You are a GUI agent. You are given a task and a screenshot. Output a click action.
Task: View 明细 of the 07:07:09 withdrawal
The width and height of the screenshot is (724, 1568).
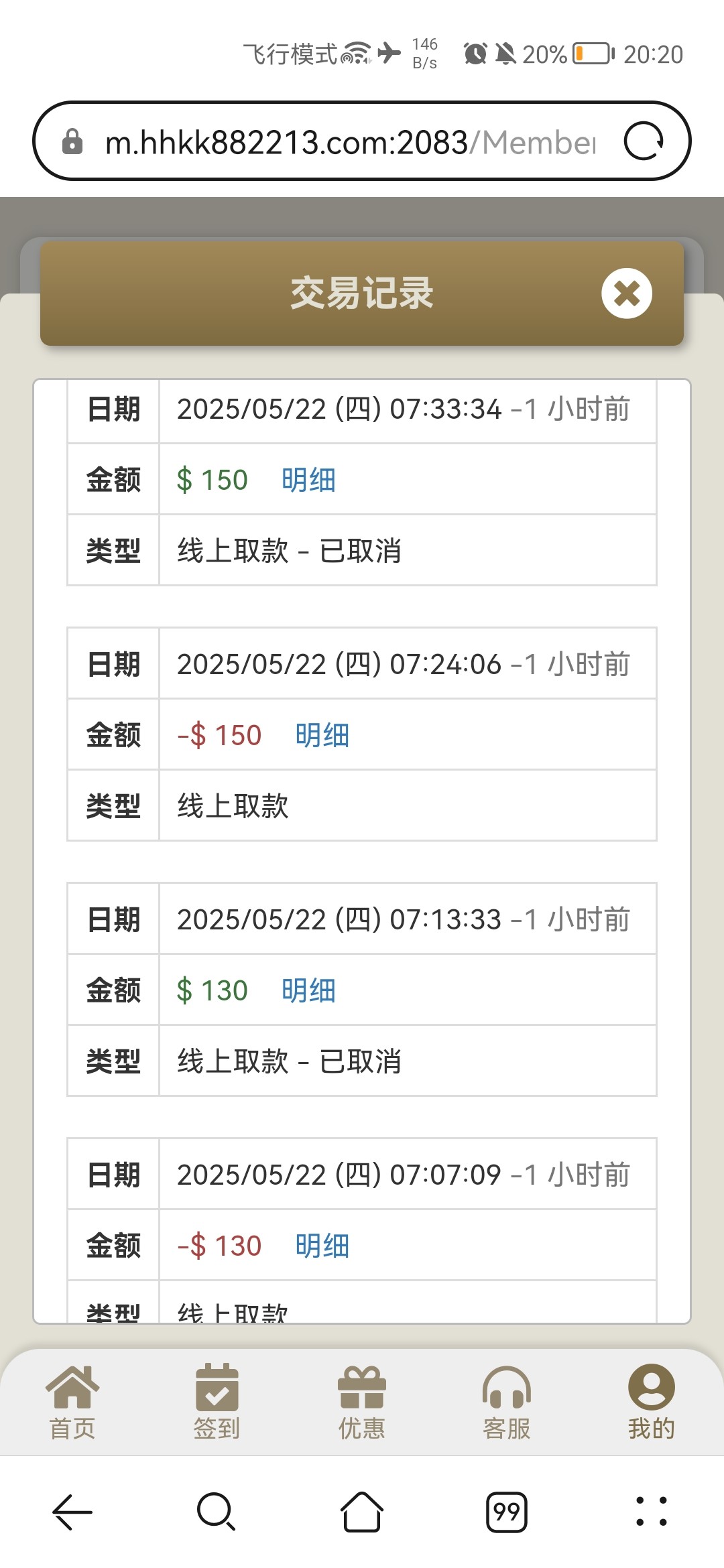click(x=322, y=1246)
